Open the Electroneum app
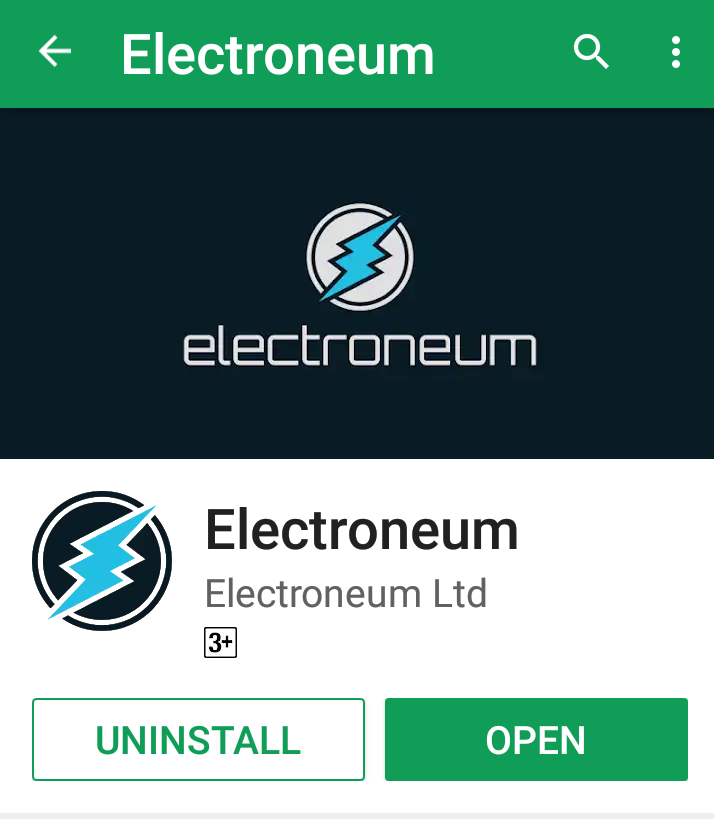 point(536,740)
